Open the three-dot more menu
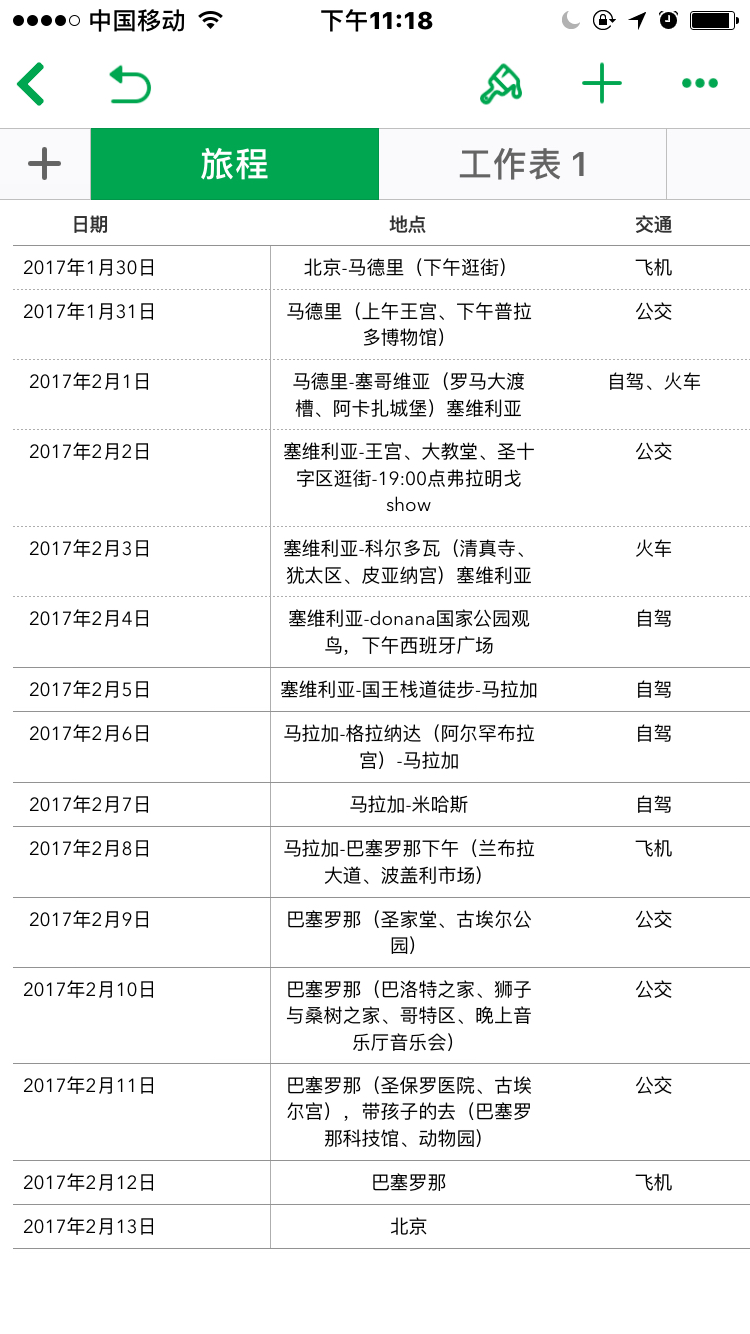Viewport: 750px width, 1334px height. (699, 84)
